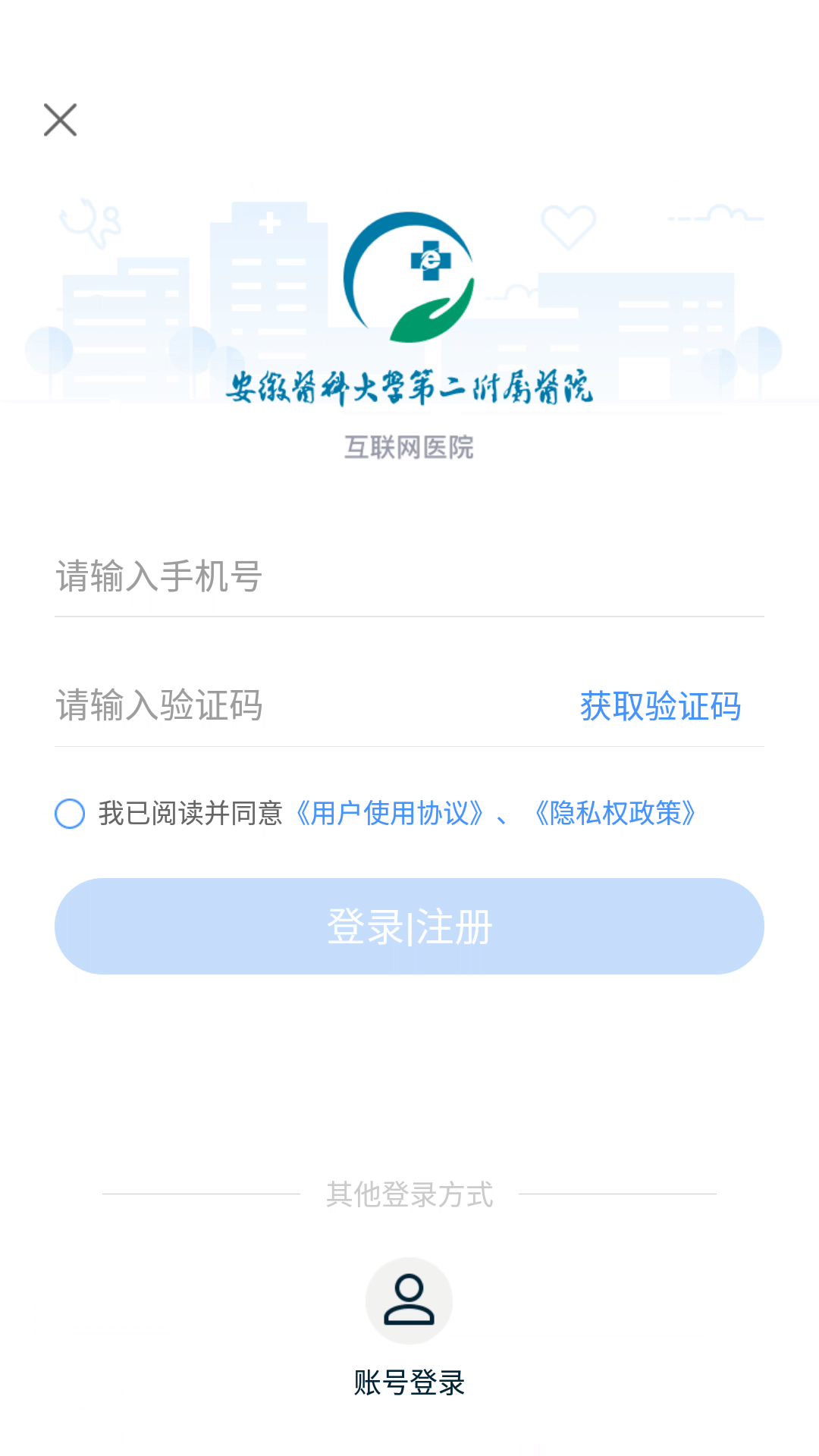The image size is (819, 1456).
Task: Click the 互联网医院 subtitle text
Action: click(x=409, y=448)
